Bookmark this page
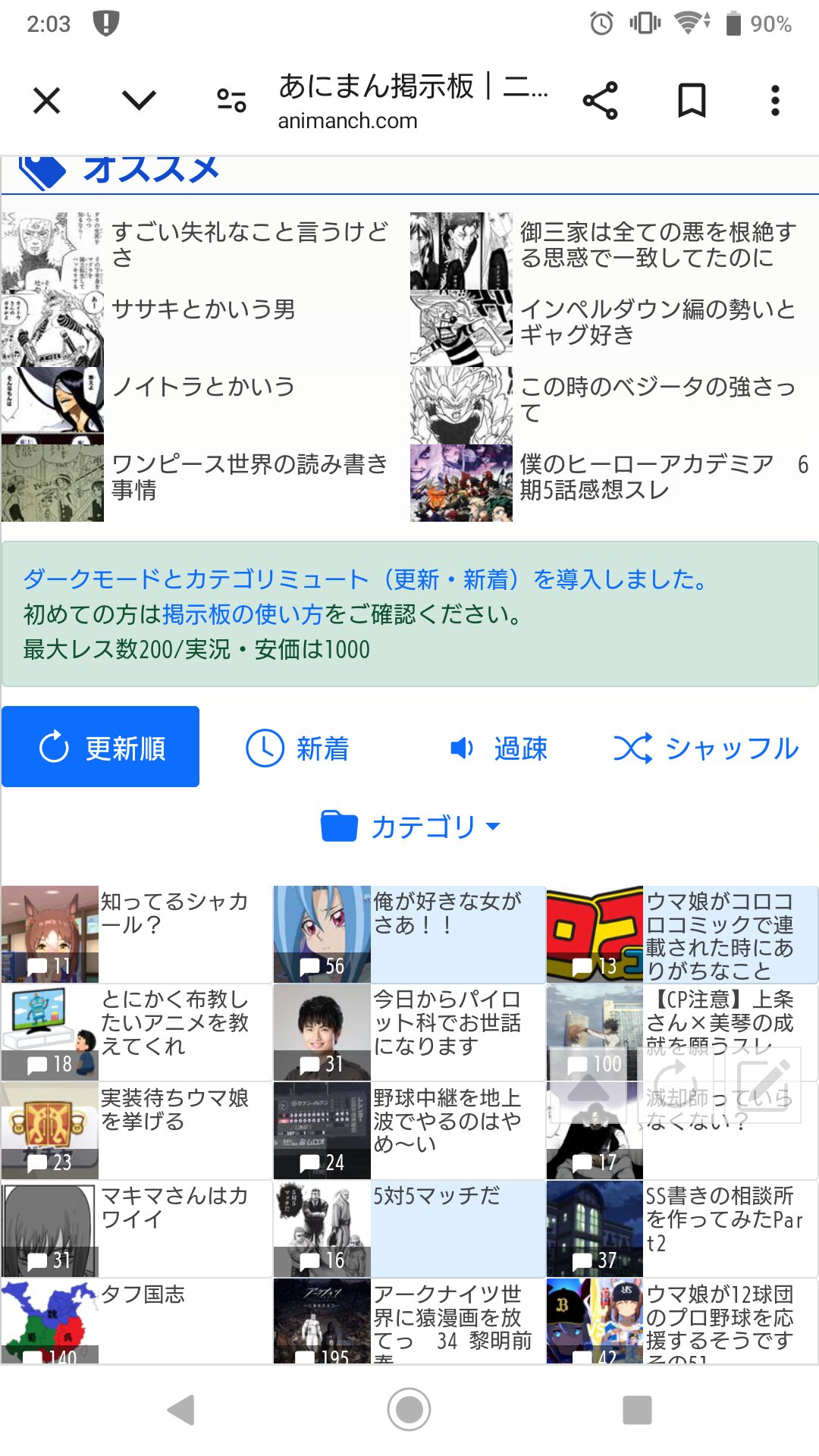 [x=691, y=101]
